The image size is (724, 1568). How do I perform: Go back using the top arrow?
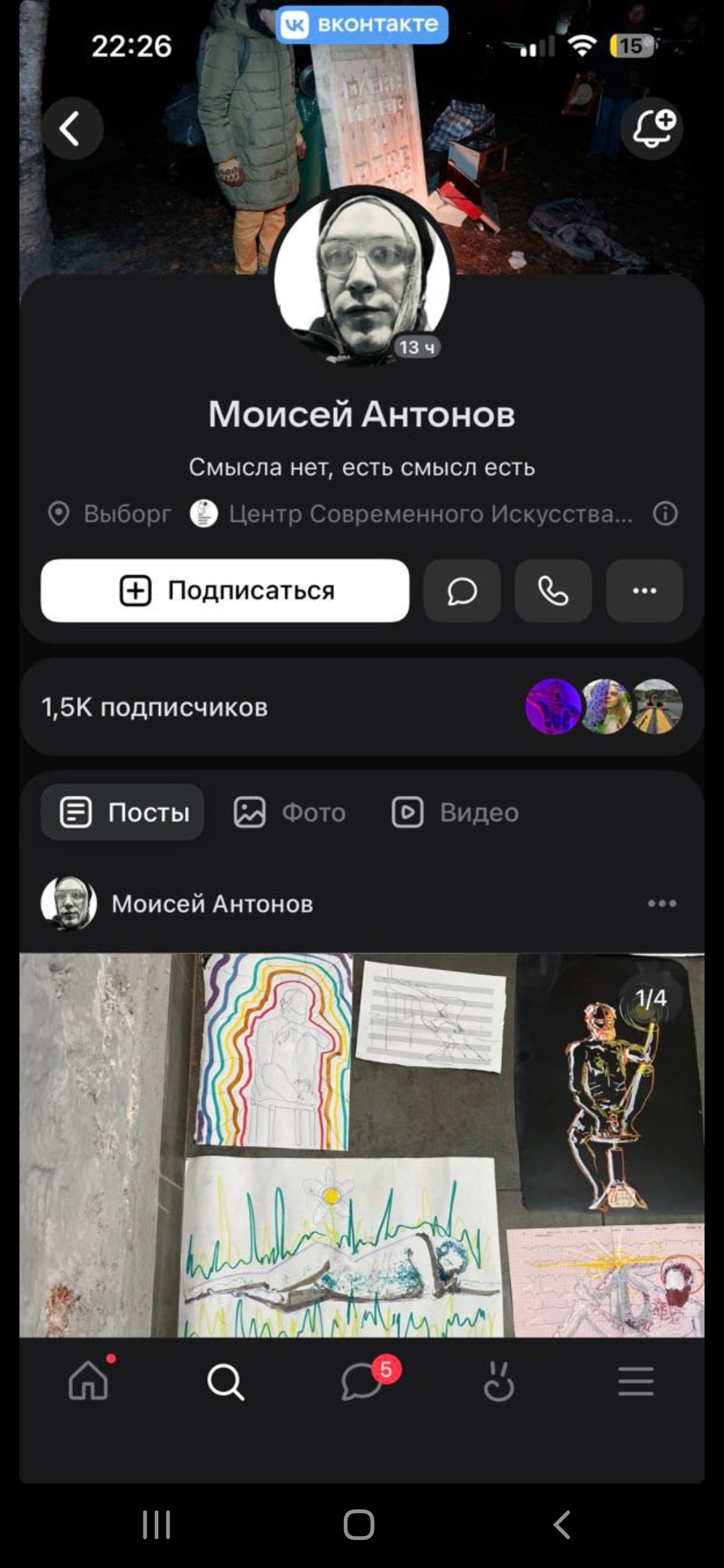[72, 129]
